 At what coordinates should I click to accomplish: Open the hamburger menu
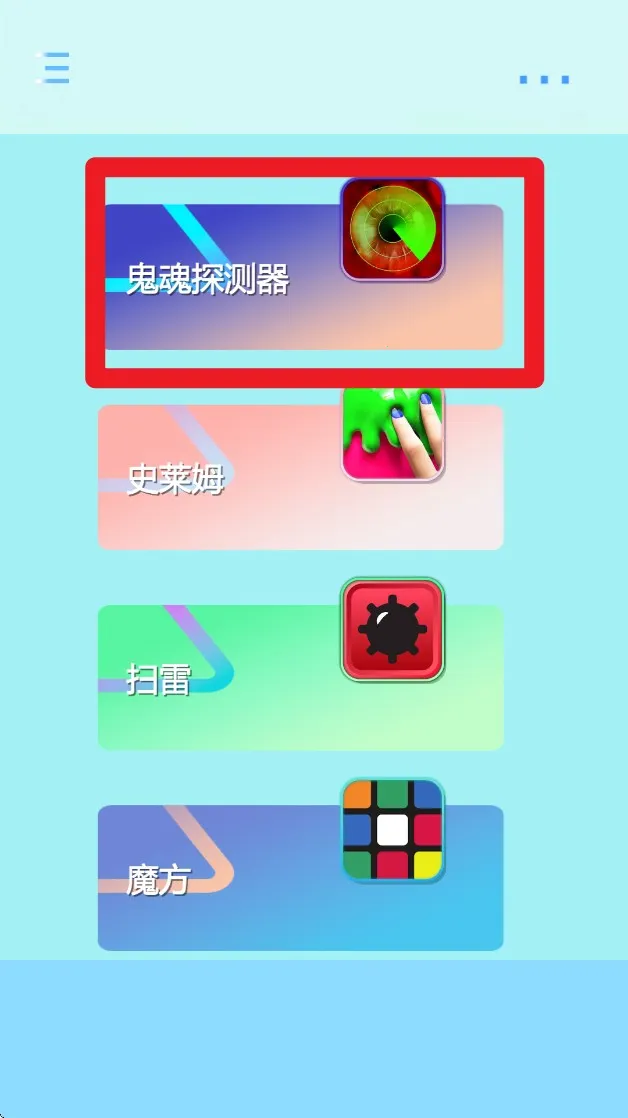click(x=55, y=67)
